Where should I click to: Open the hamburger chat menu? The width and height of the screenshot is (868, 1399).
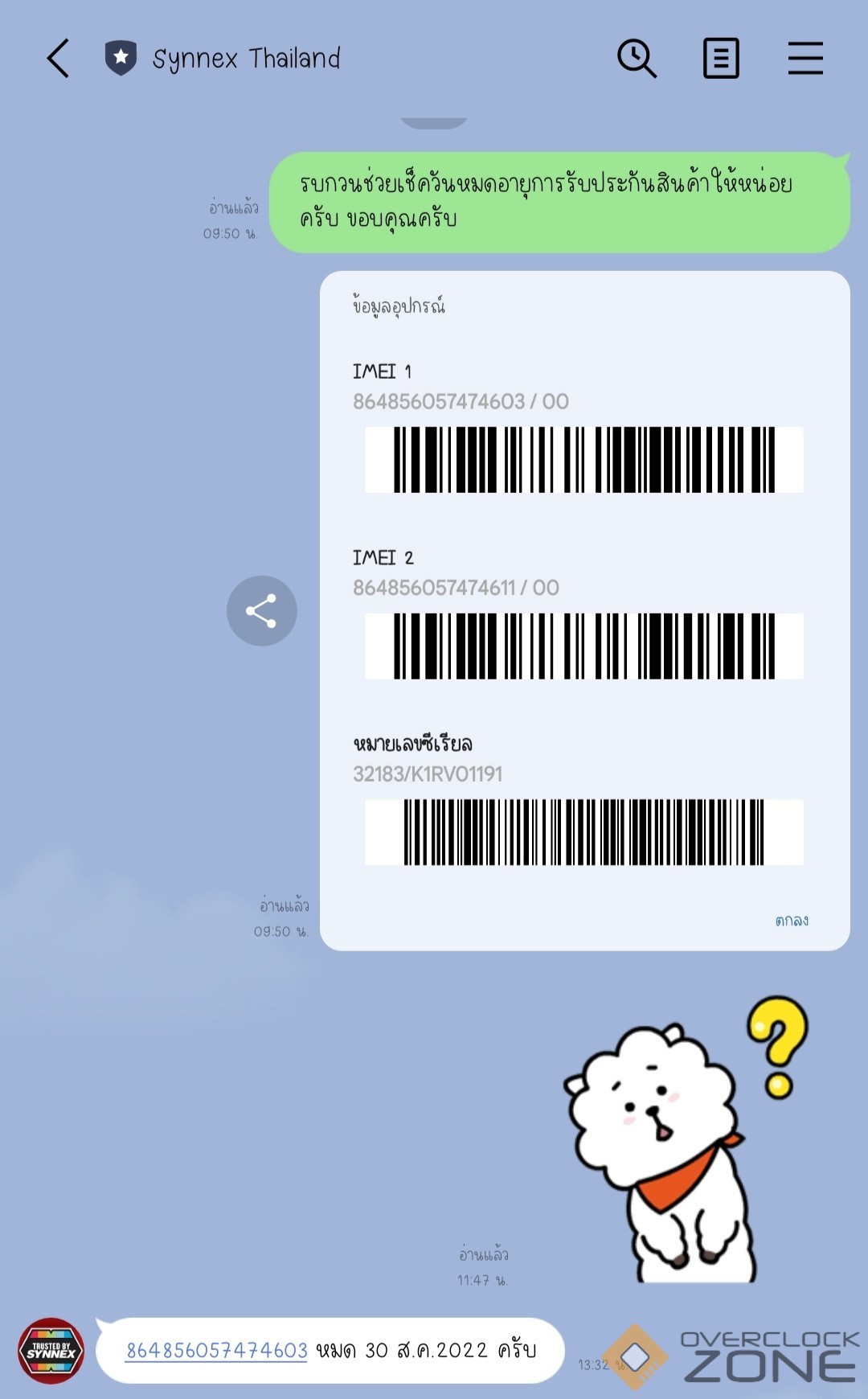[x=805, y=59]
